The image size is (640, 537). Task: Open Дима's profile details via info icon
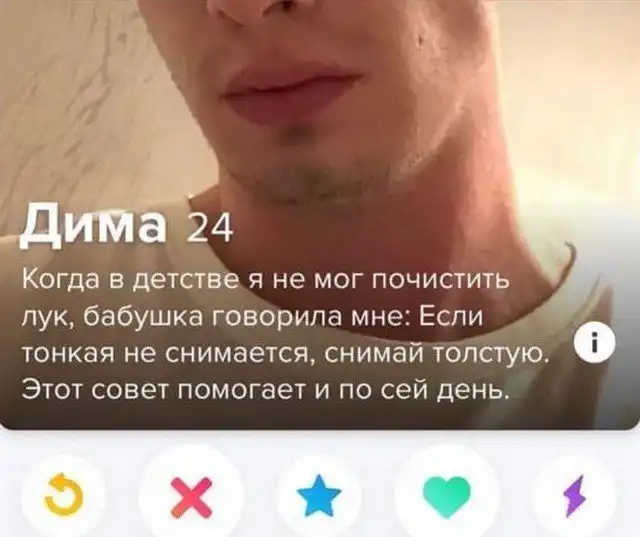596,346
